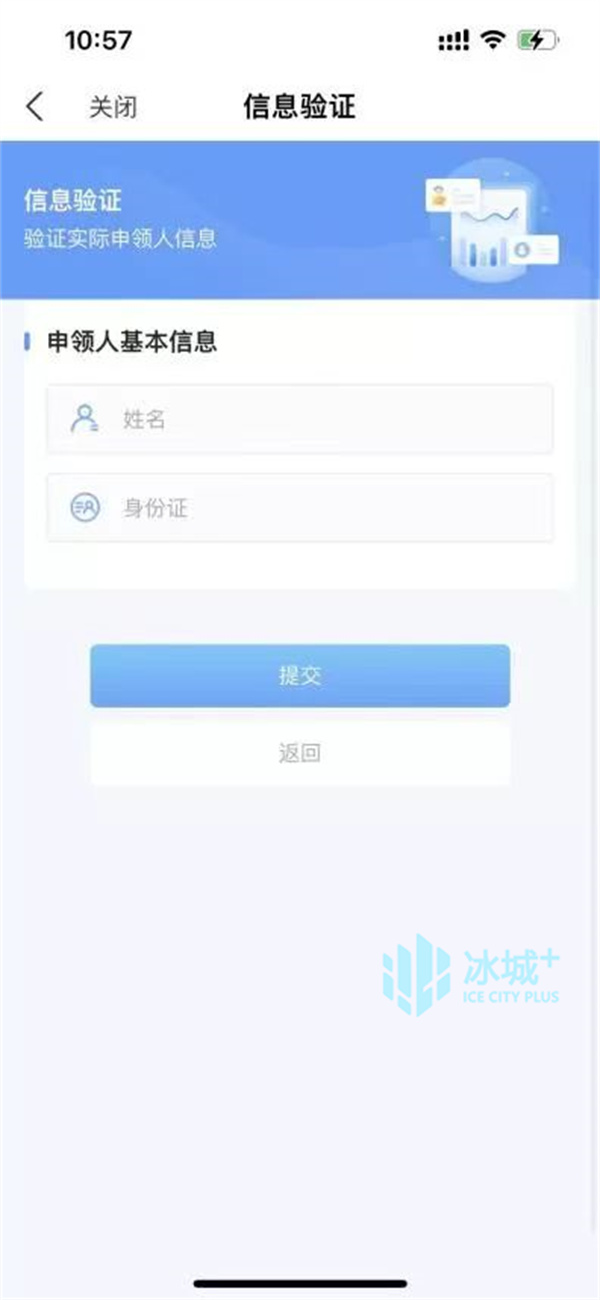Submit the form with 提交
This screenshot has height=1300, width=600.
300,676
